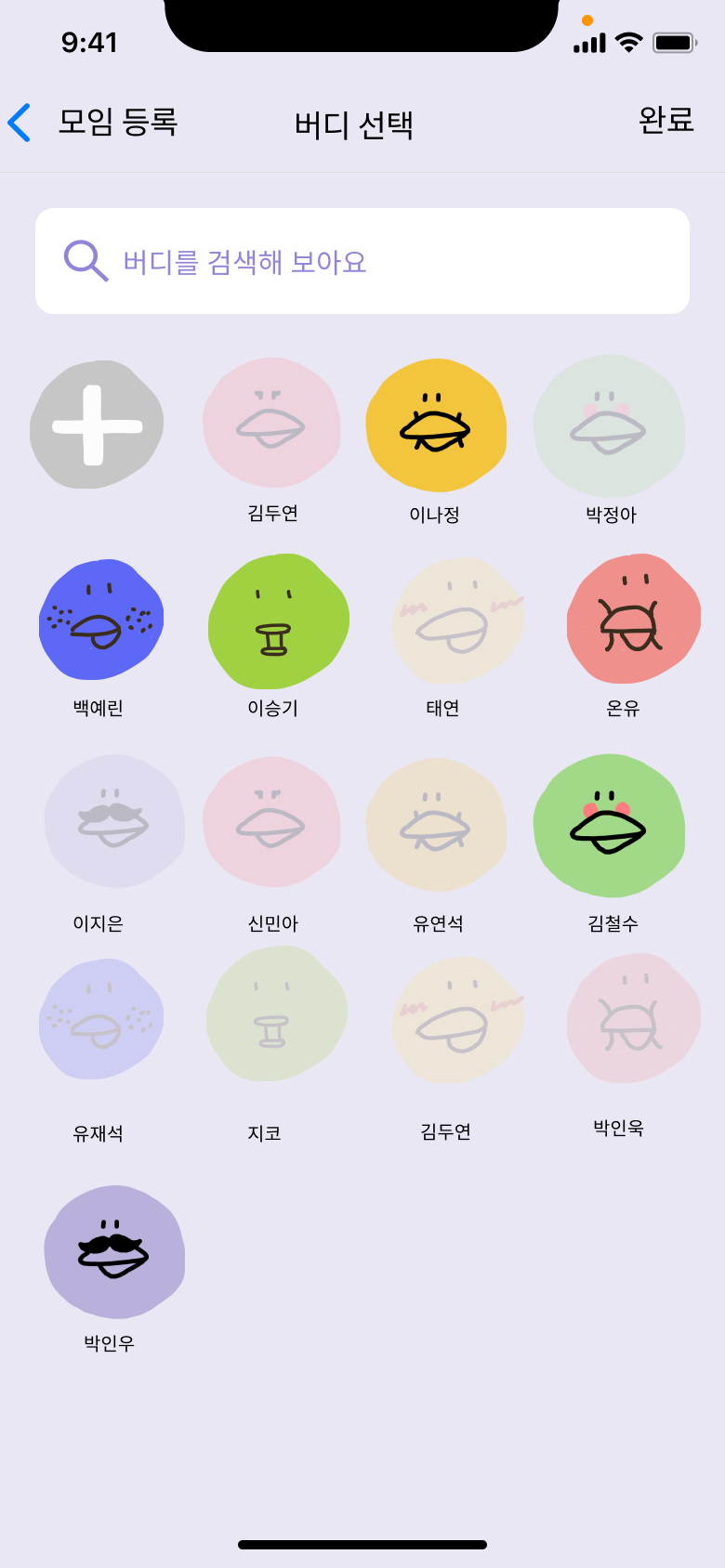Select buddy 이지은
The width and height of the screenshot is (725, 1568).
pos(113,822)
